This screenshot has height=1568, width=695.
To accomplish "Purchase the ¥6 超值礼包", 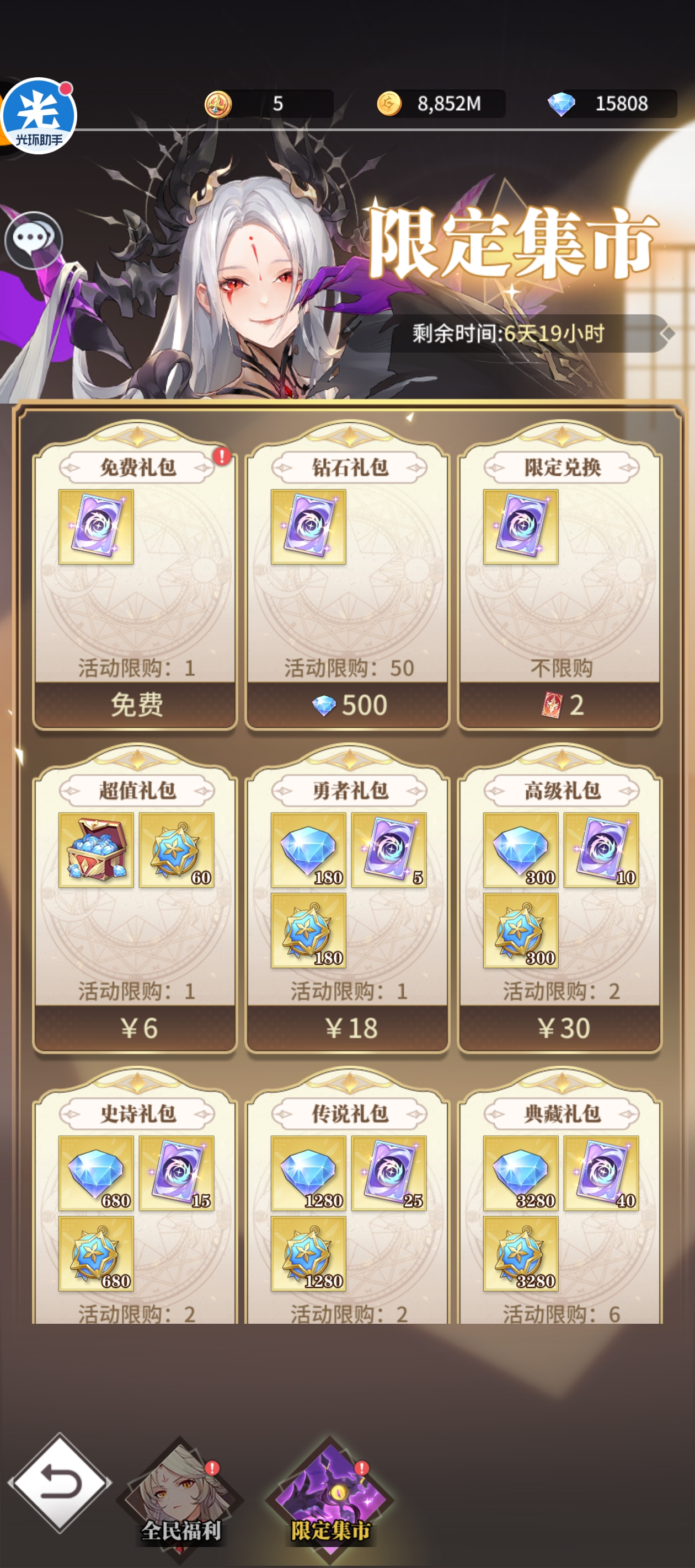I will click(135, 1028).
